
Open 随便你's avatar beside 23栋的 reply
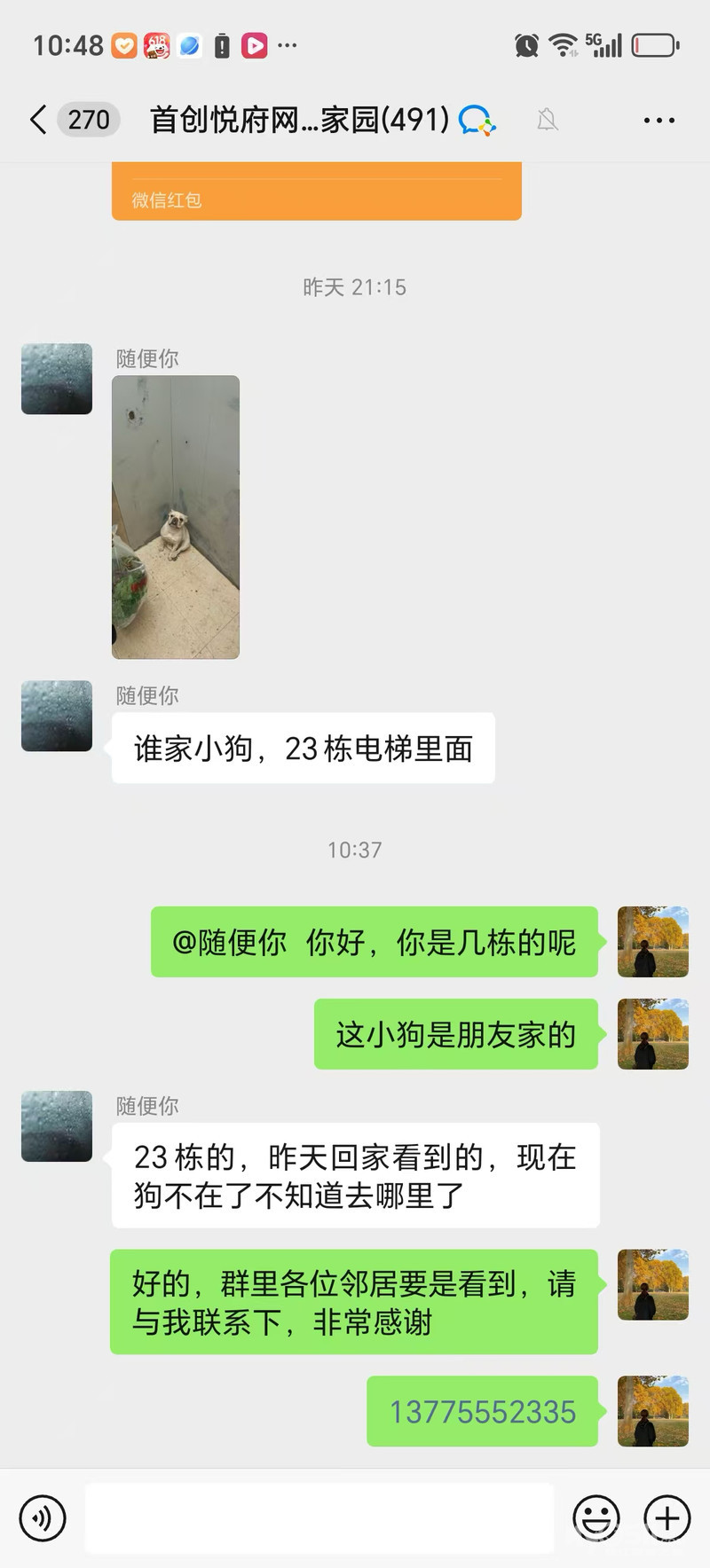[x=57, y=1126]
